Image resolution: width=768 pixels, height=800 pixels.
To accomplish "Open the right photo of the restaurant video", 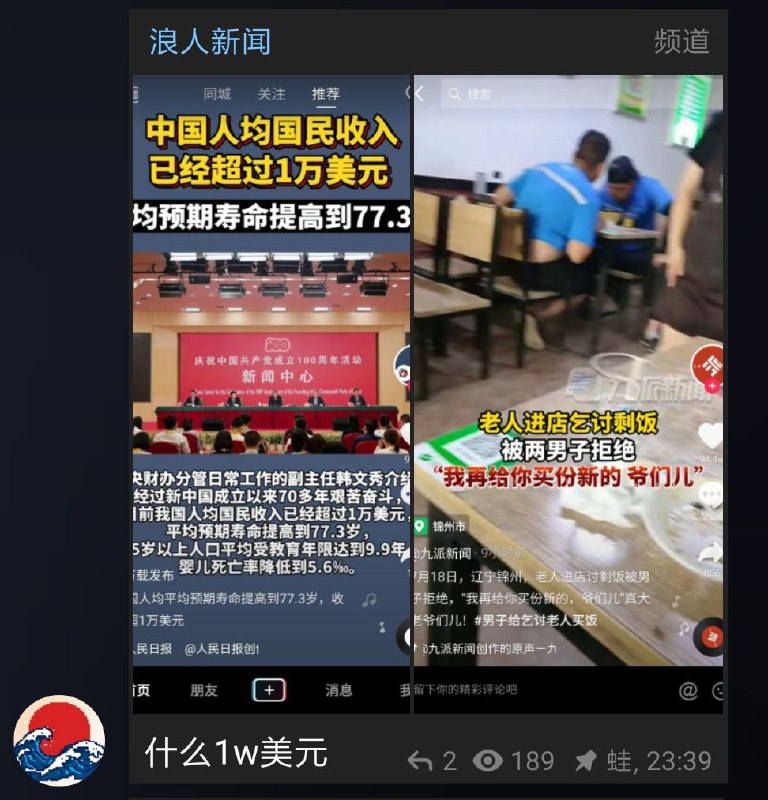I will coord(568,390).
